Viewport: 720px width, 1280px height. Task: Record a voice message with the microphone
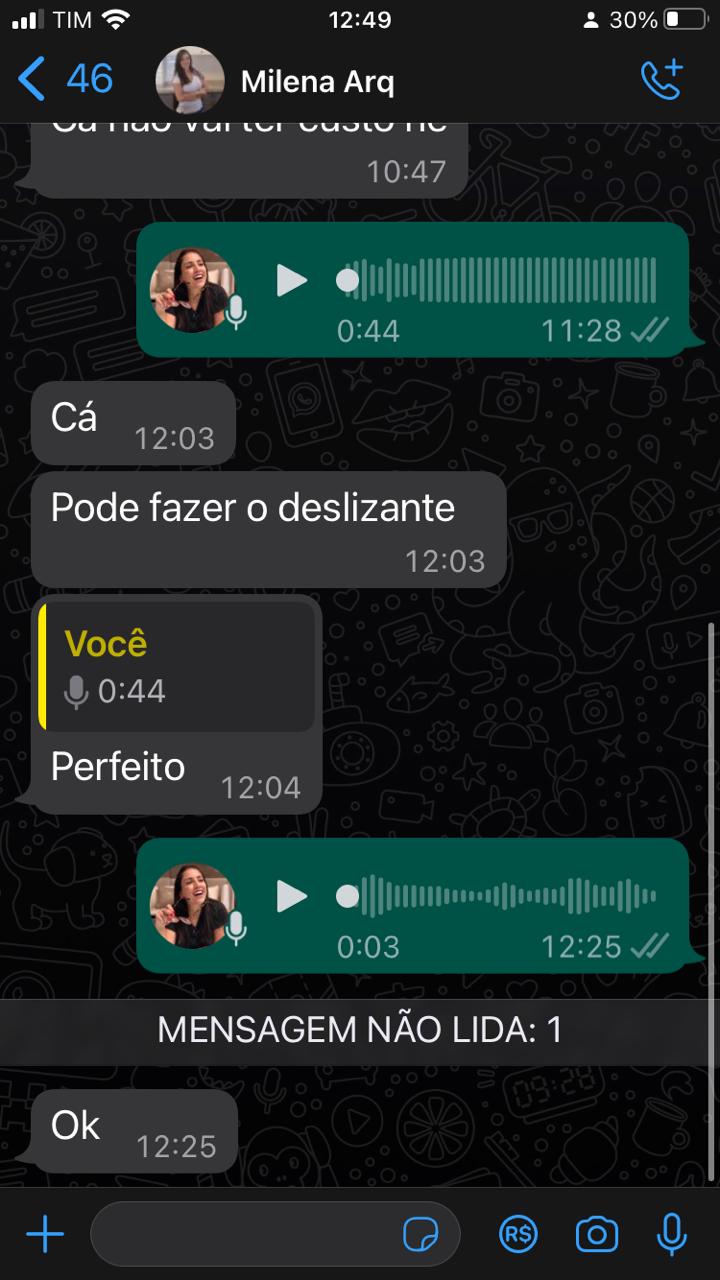[671, 1235]
